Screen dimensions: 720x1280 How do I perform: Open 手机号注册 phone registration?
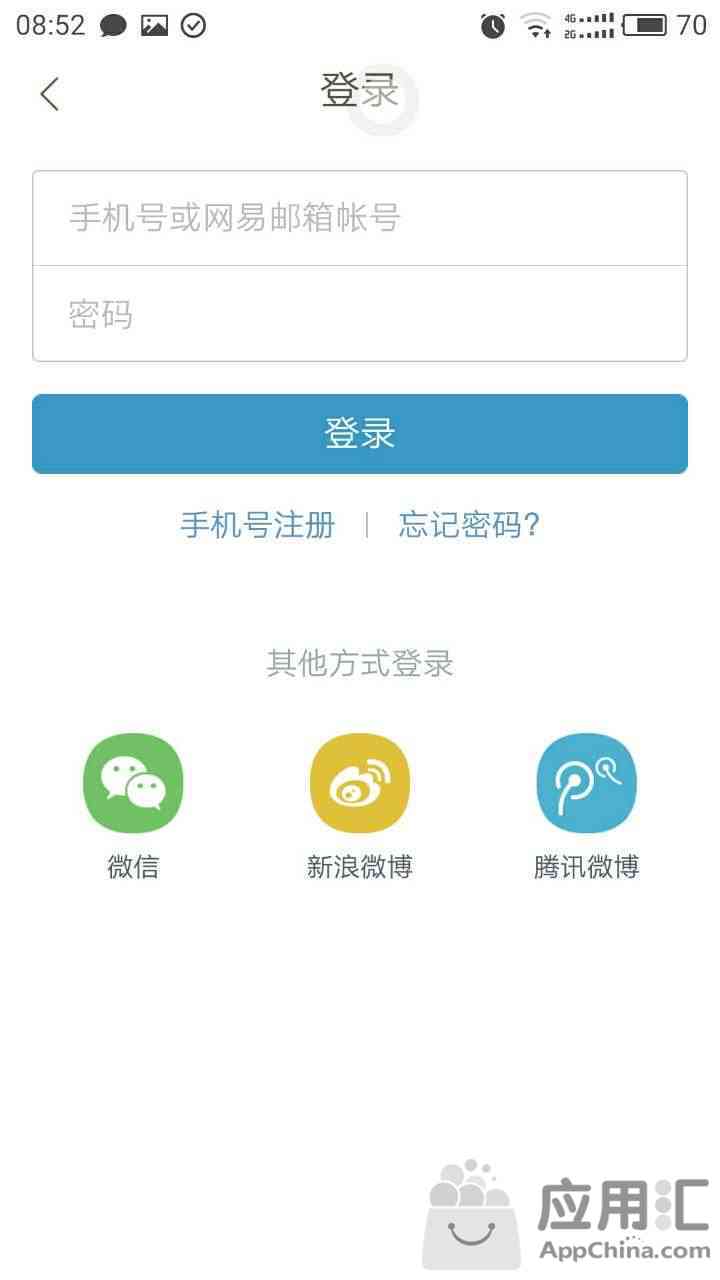258,525
